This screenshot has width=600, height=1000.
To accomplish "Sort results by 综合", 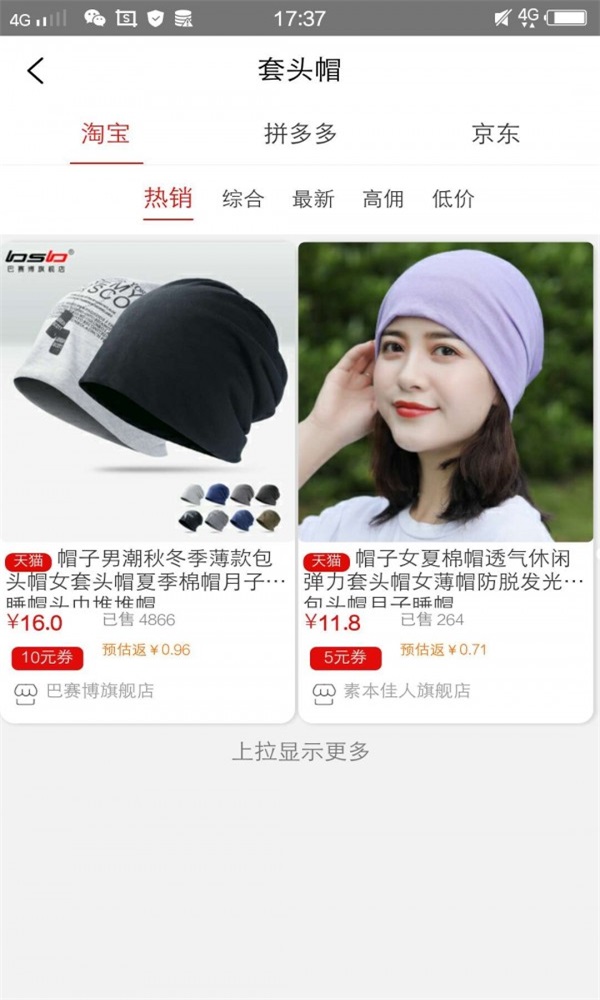I will point(242,199).
